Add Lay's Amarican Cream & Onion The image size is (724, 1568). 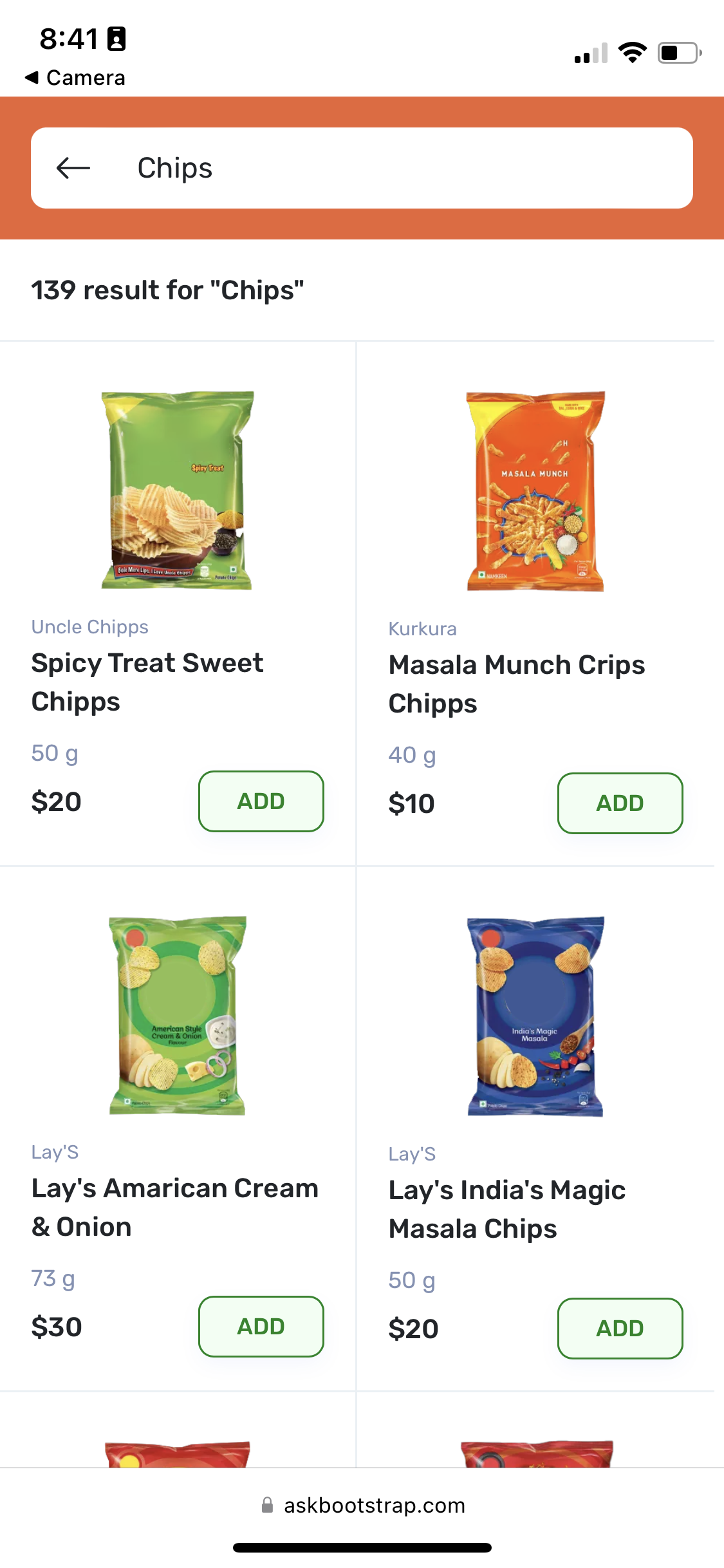(x=261, y=1327)
